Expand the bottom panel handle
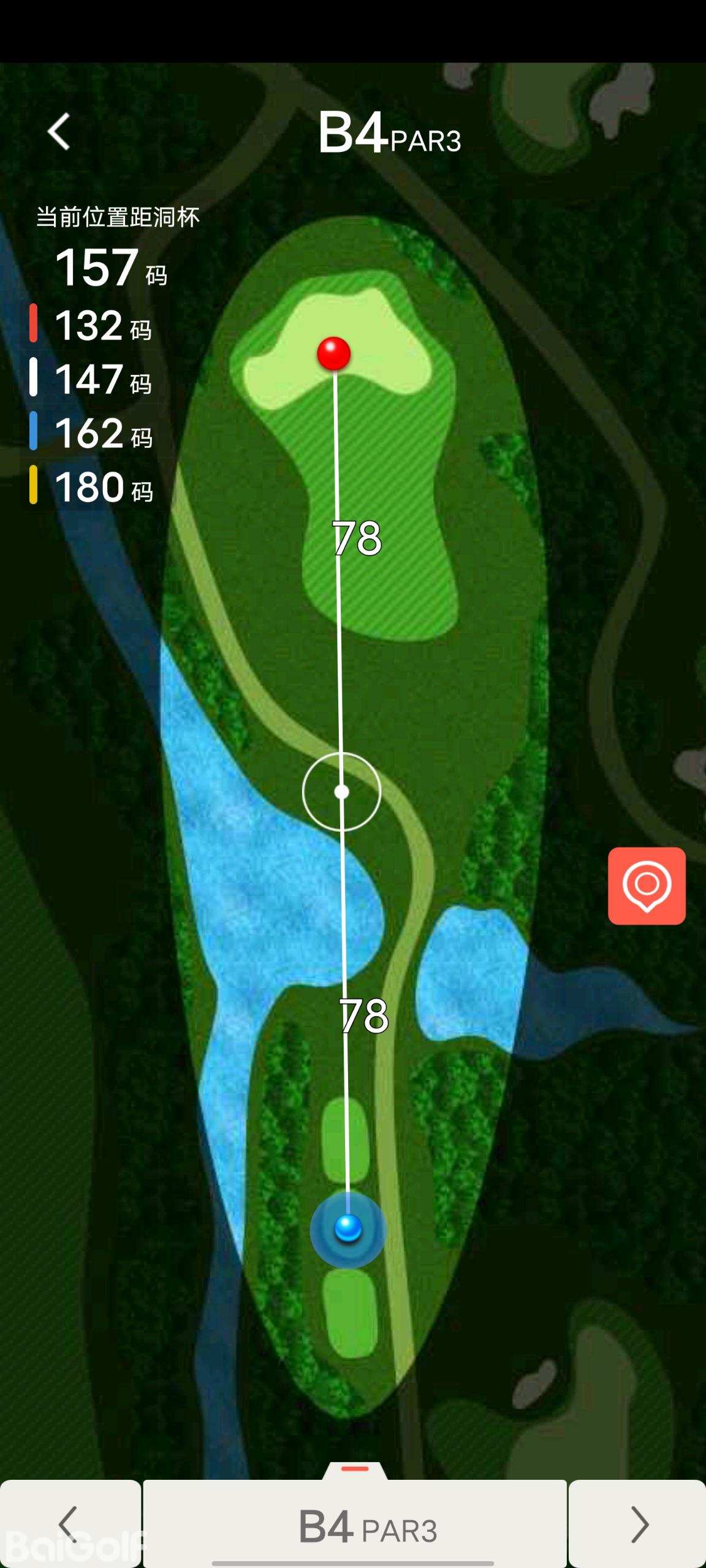Image resolution: width=706 pixels, height=1568 pixels. pyautogui.click(x=355, y=1469)
